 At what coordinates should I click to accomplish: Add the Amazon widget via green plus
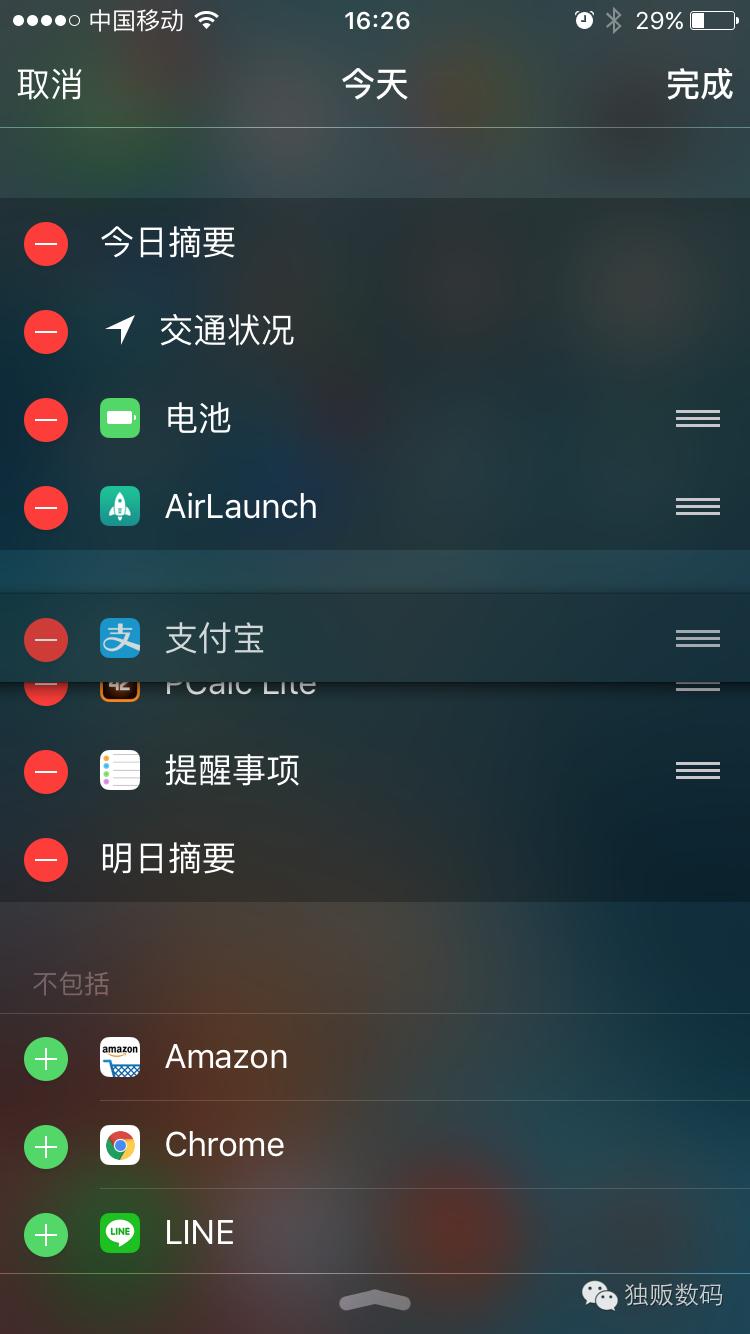(x=45, y=1056)
